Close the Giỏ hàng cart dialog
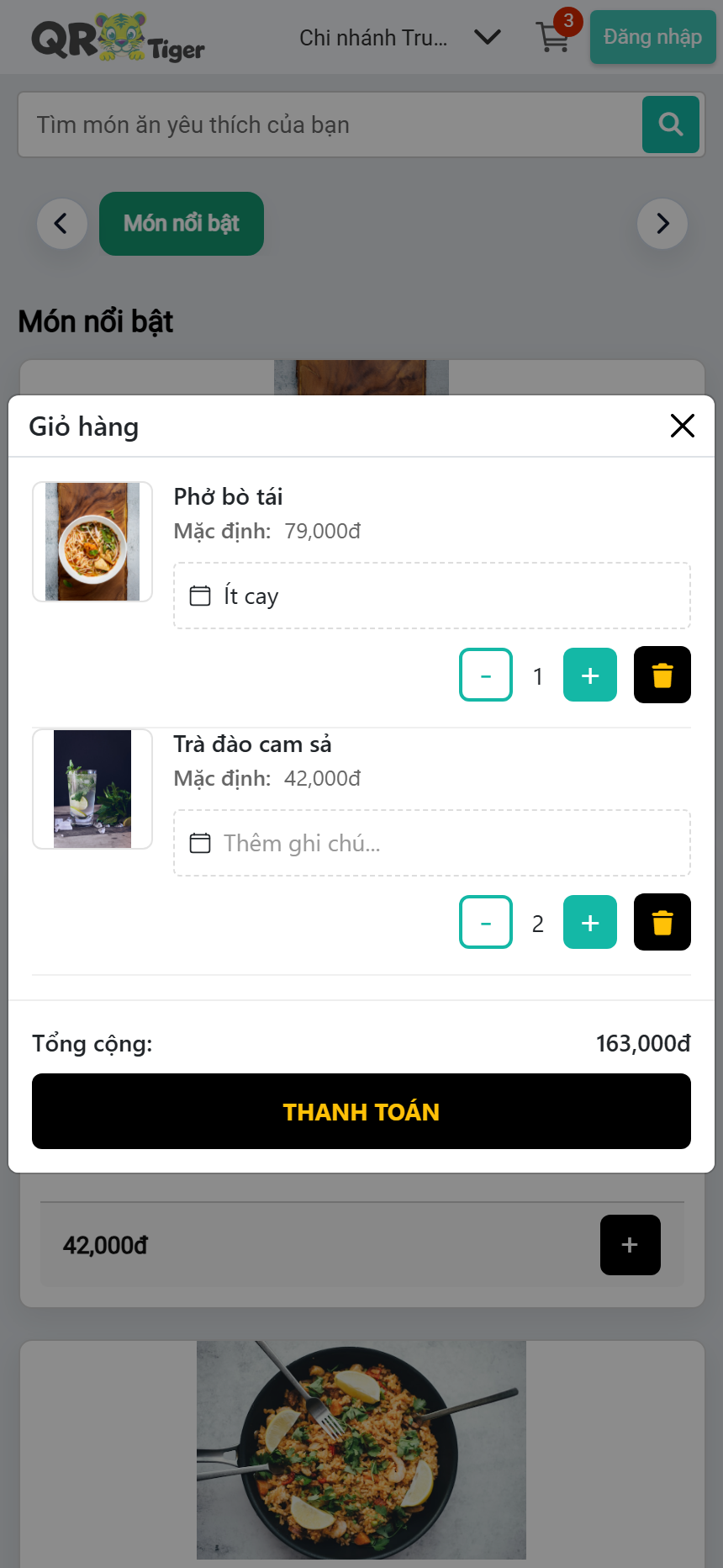 click(682, 426)
